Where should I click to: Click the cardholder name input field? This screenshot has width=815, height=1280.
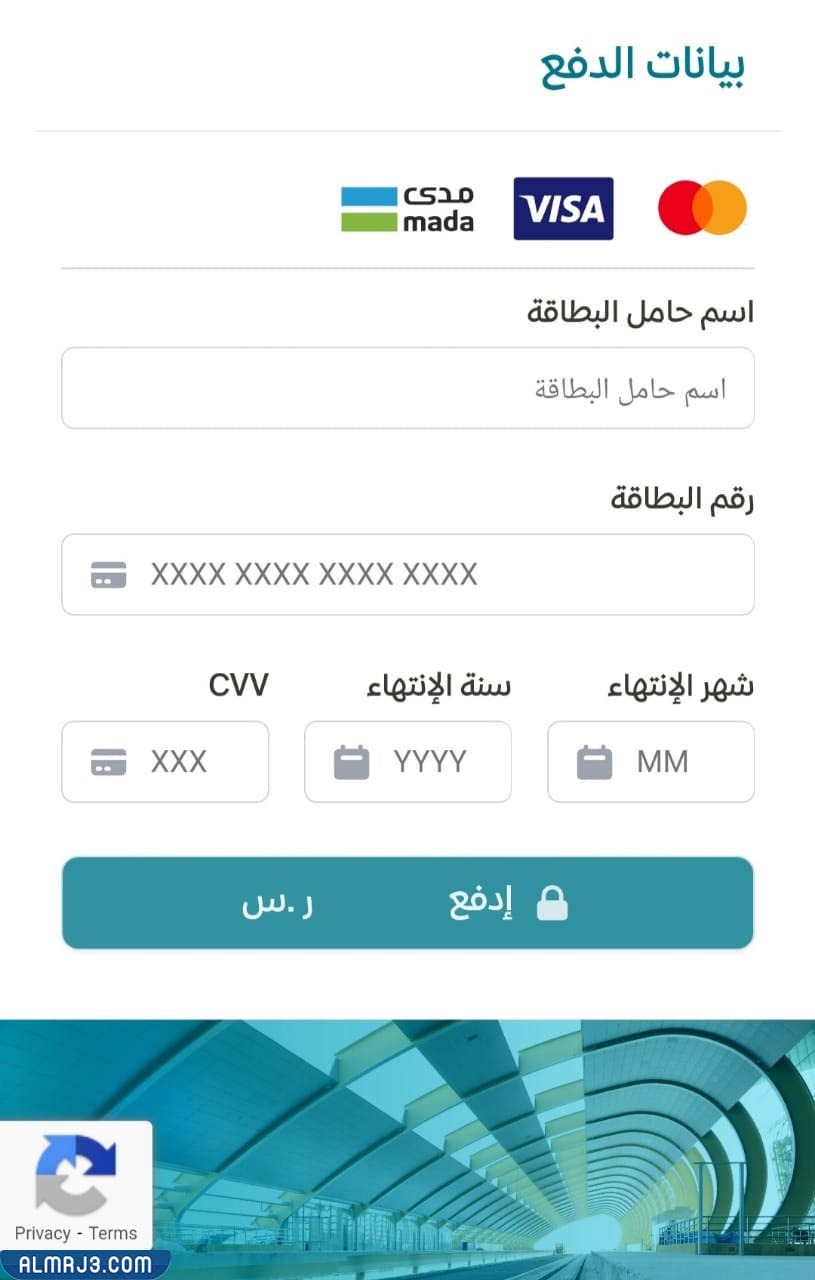click(408, 387)
